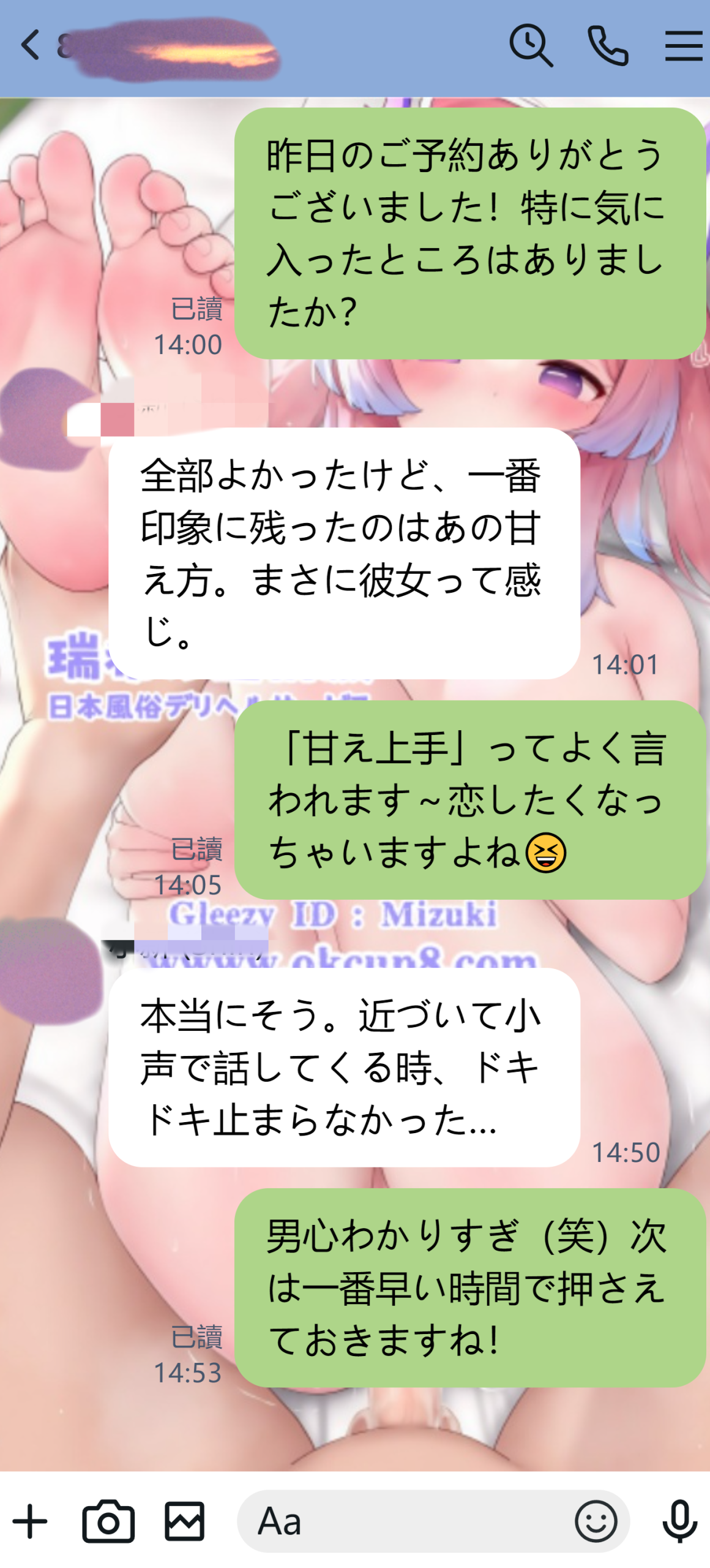
Task: Pick a photo from the gallery
Action: (184, 1521)
